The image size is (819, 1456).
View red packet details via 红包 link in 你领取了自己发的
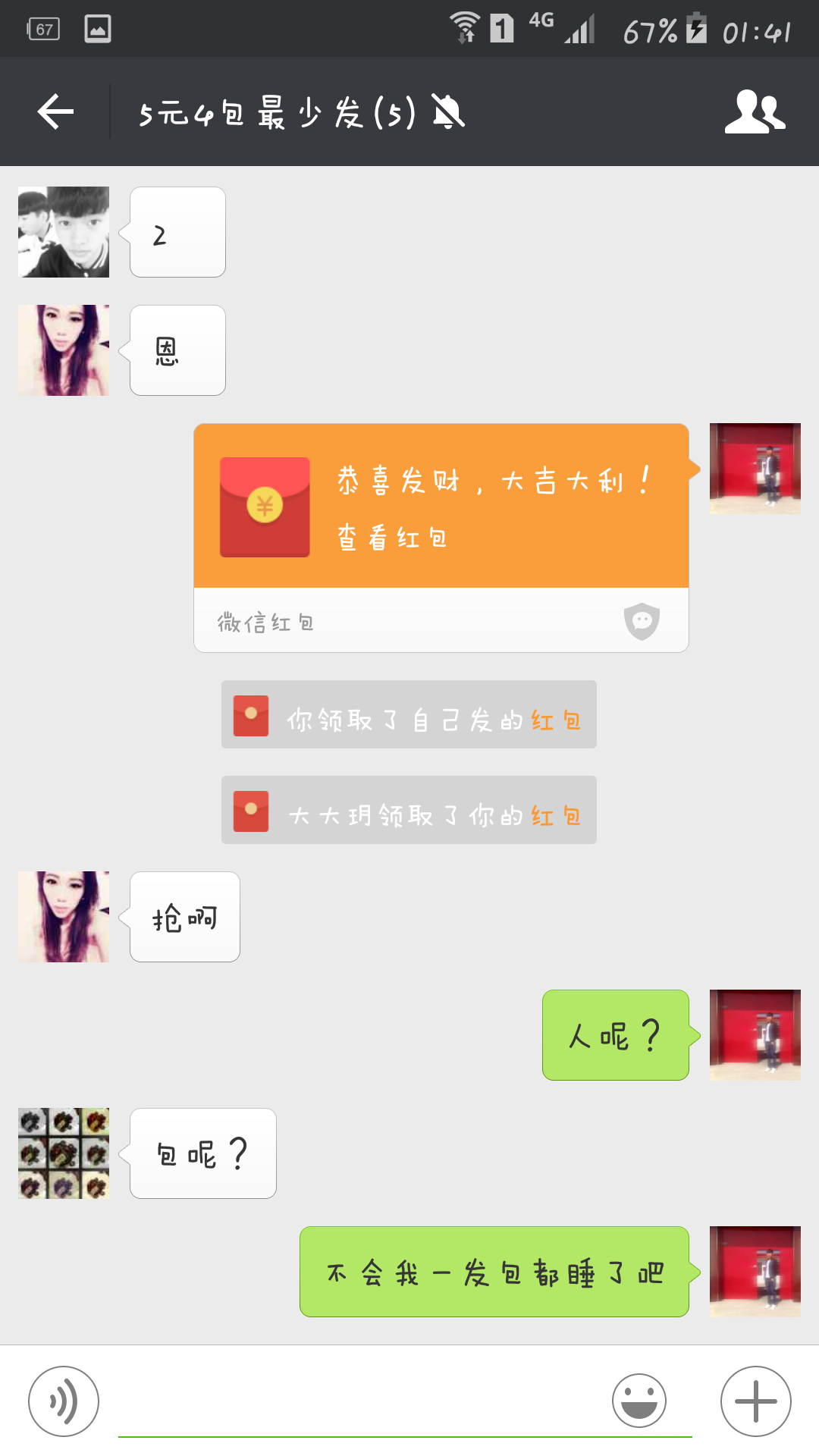[x=556, y=720]
